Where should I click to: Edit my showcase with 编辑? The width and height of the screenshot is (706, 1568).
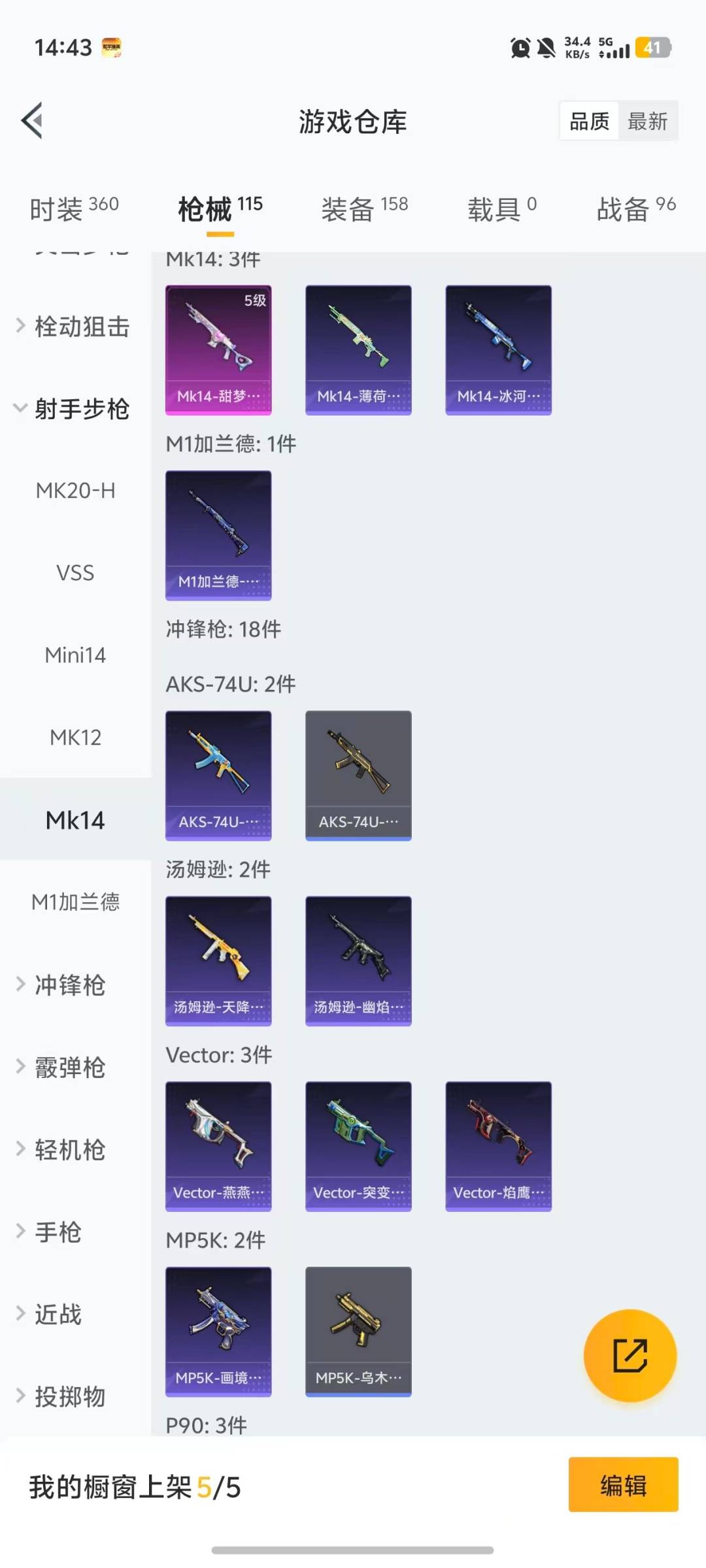coord(623,1484)
